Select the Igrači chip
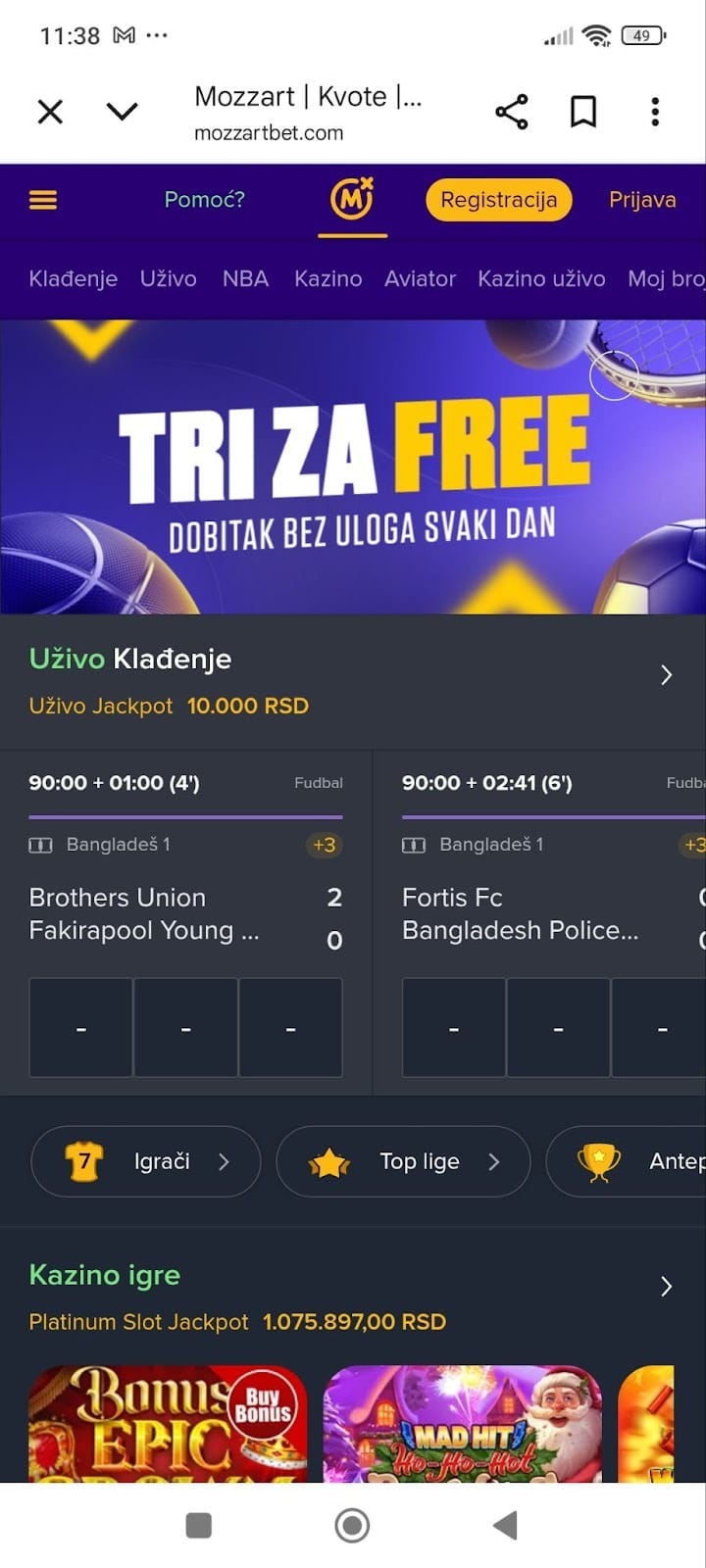This screenshot has height=1568, width=706. pyautogui.click(x=146, y=1161)
